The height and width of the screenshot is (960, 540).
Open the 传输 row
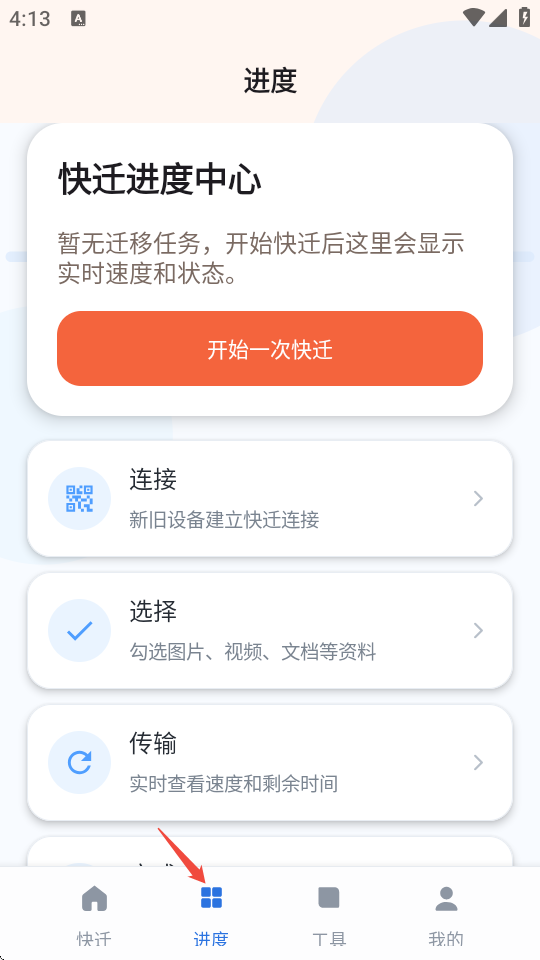[270, 762]
